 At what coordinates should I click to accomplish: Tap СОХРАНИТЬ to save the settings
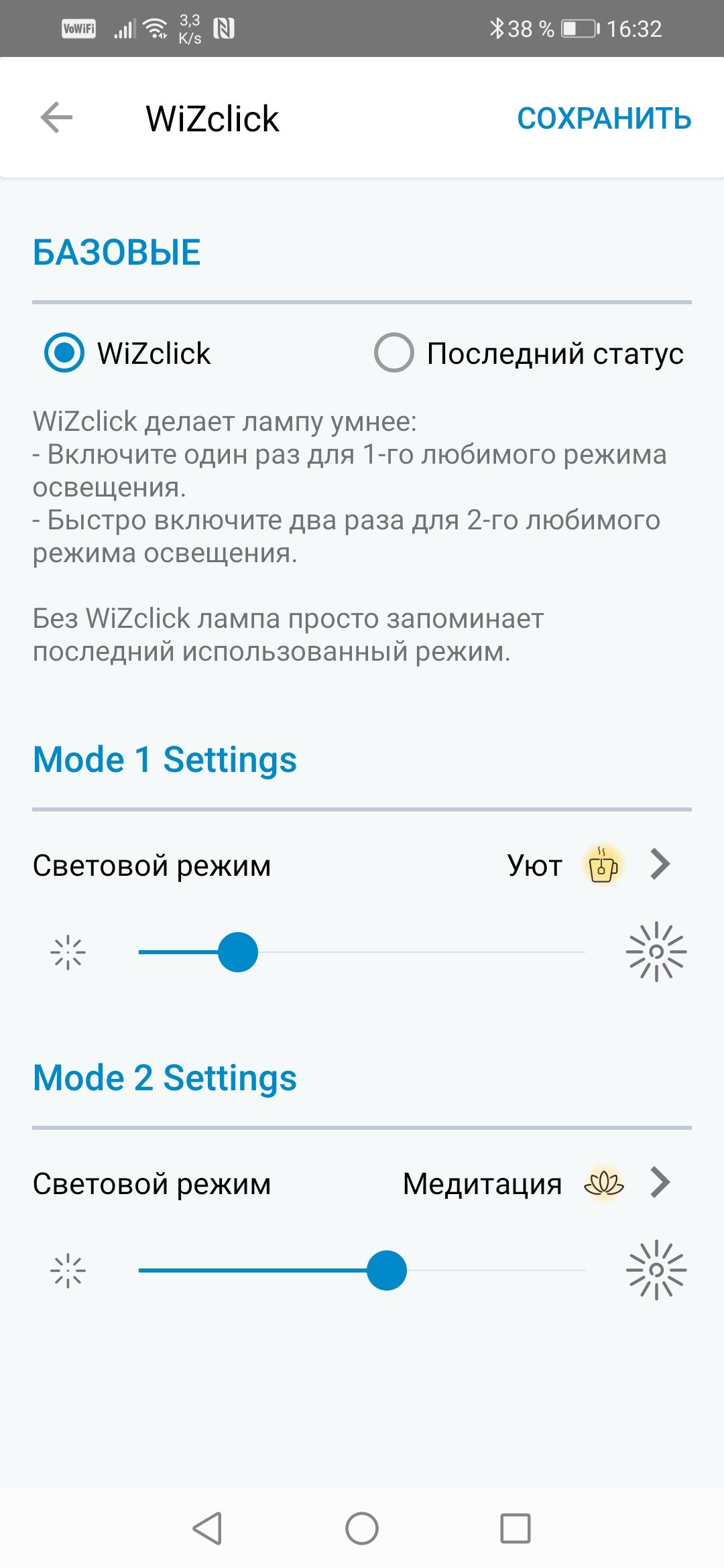[x=603, y=119]
